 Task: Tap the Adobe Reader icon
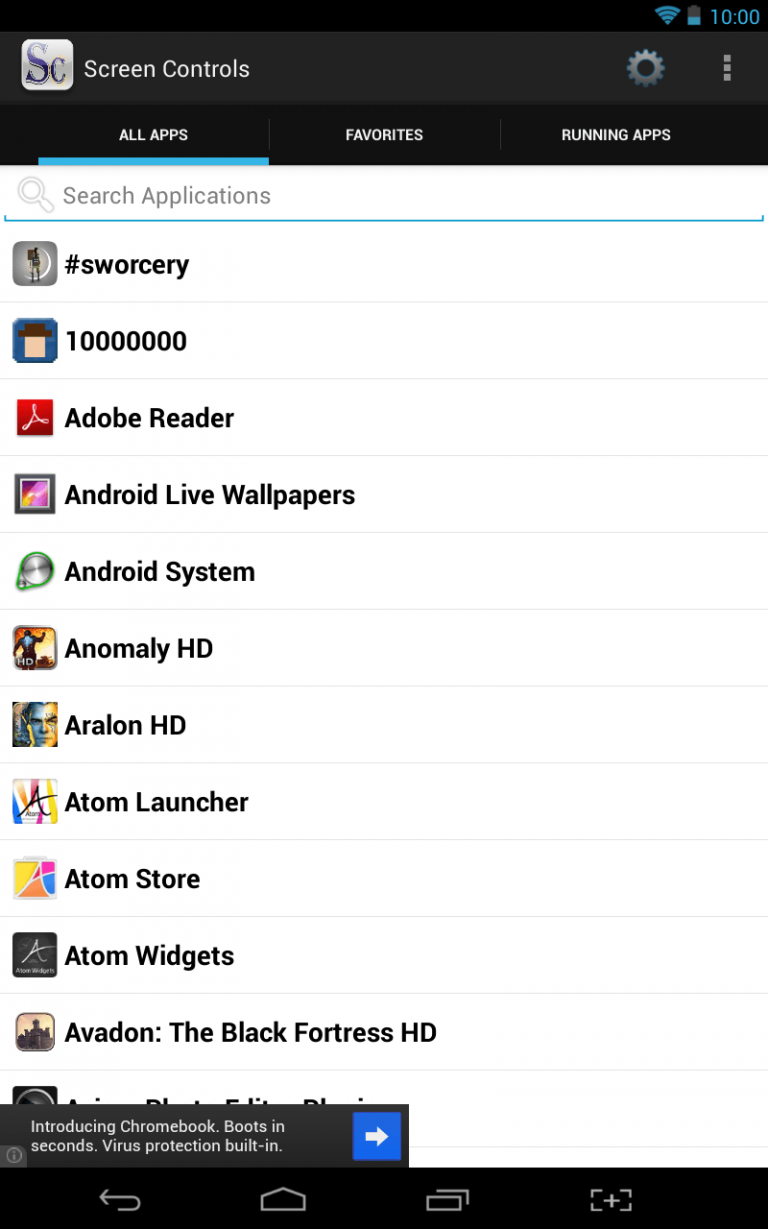[35, 417]
